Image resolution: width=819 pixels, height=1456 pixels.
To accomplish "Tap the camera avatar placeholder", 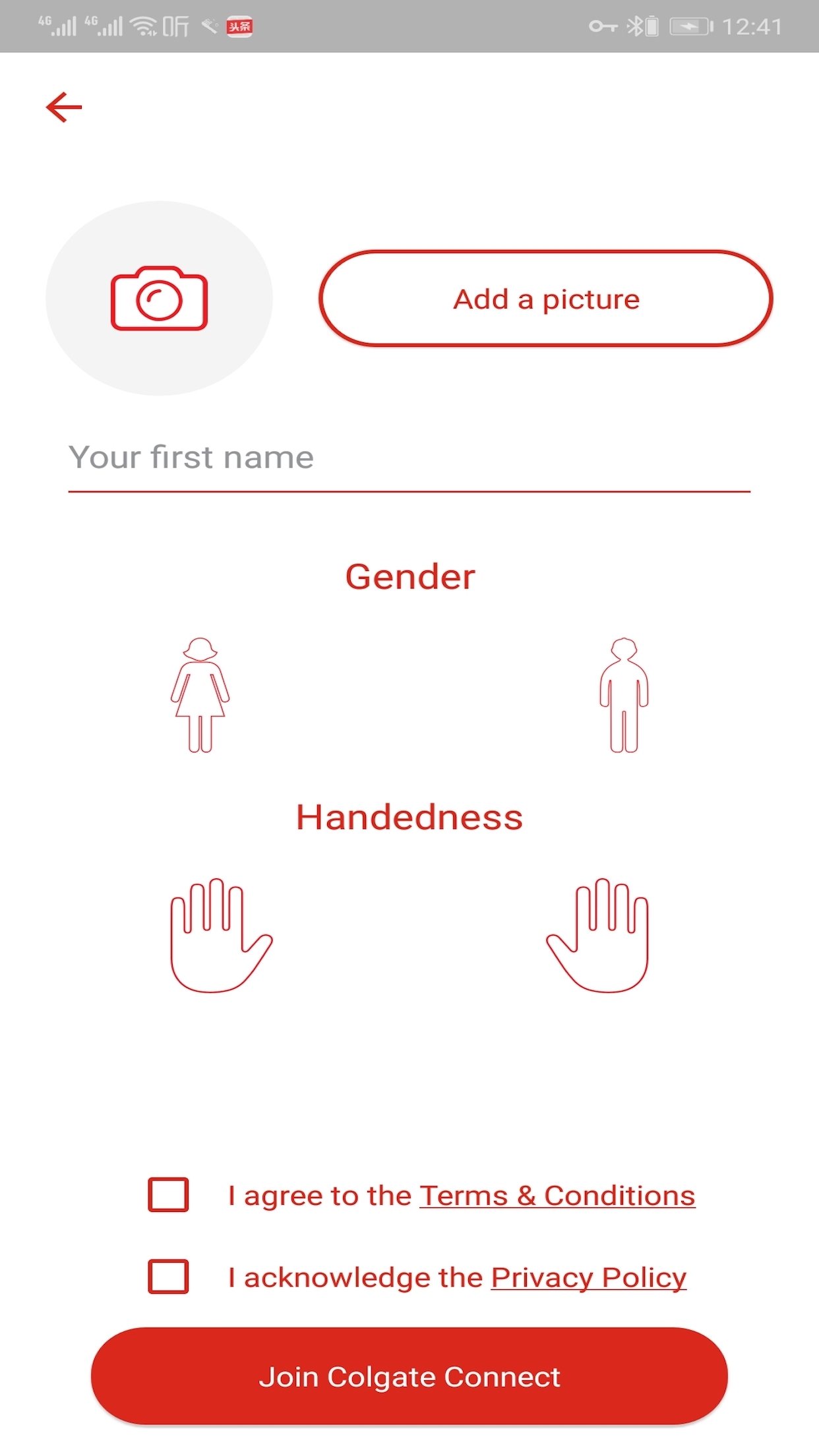I will [x=159, y=298].
